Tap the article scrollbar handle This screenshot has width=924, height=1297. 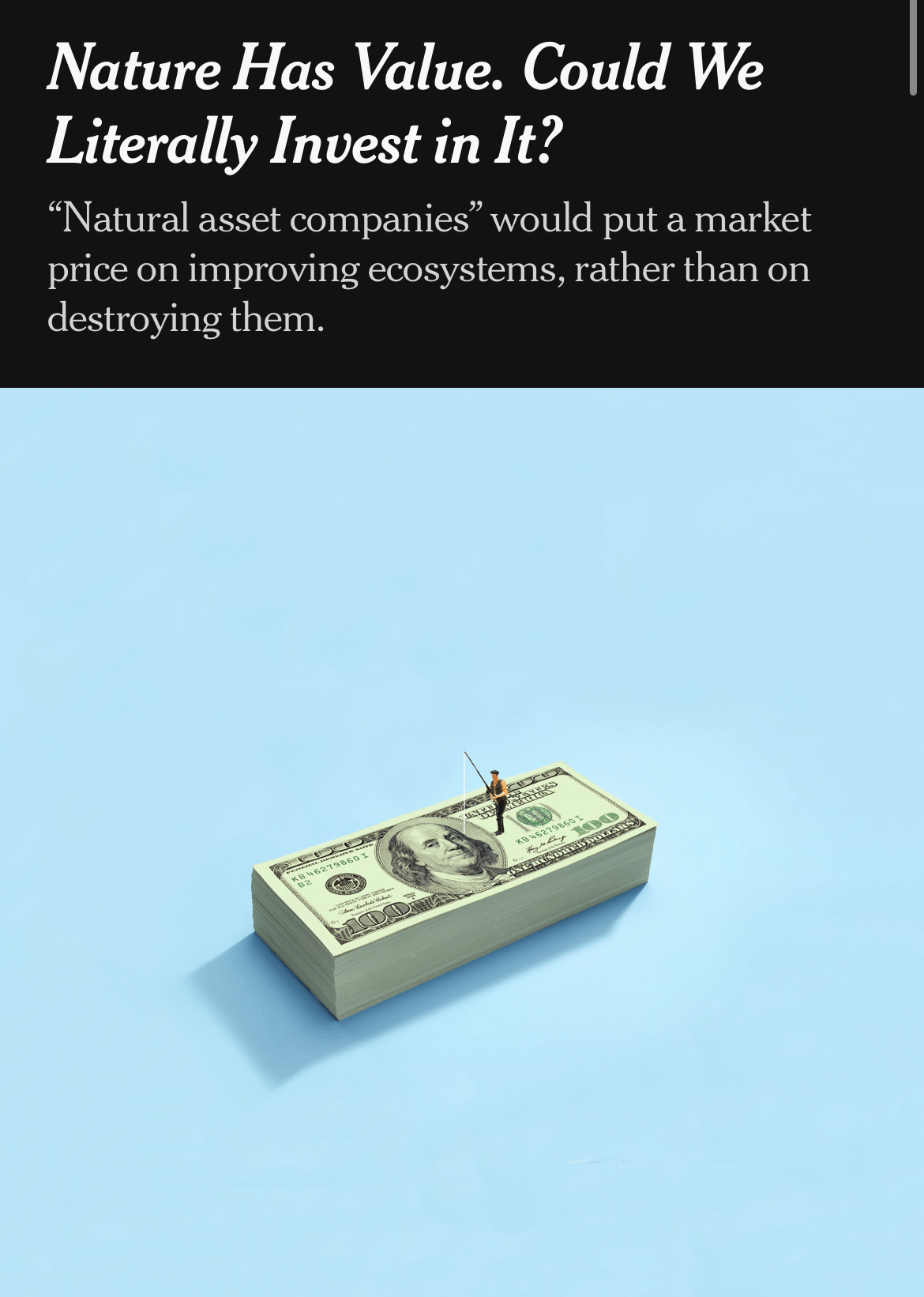[x=913, y=49]
